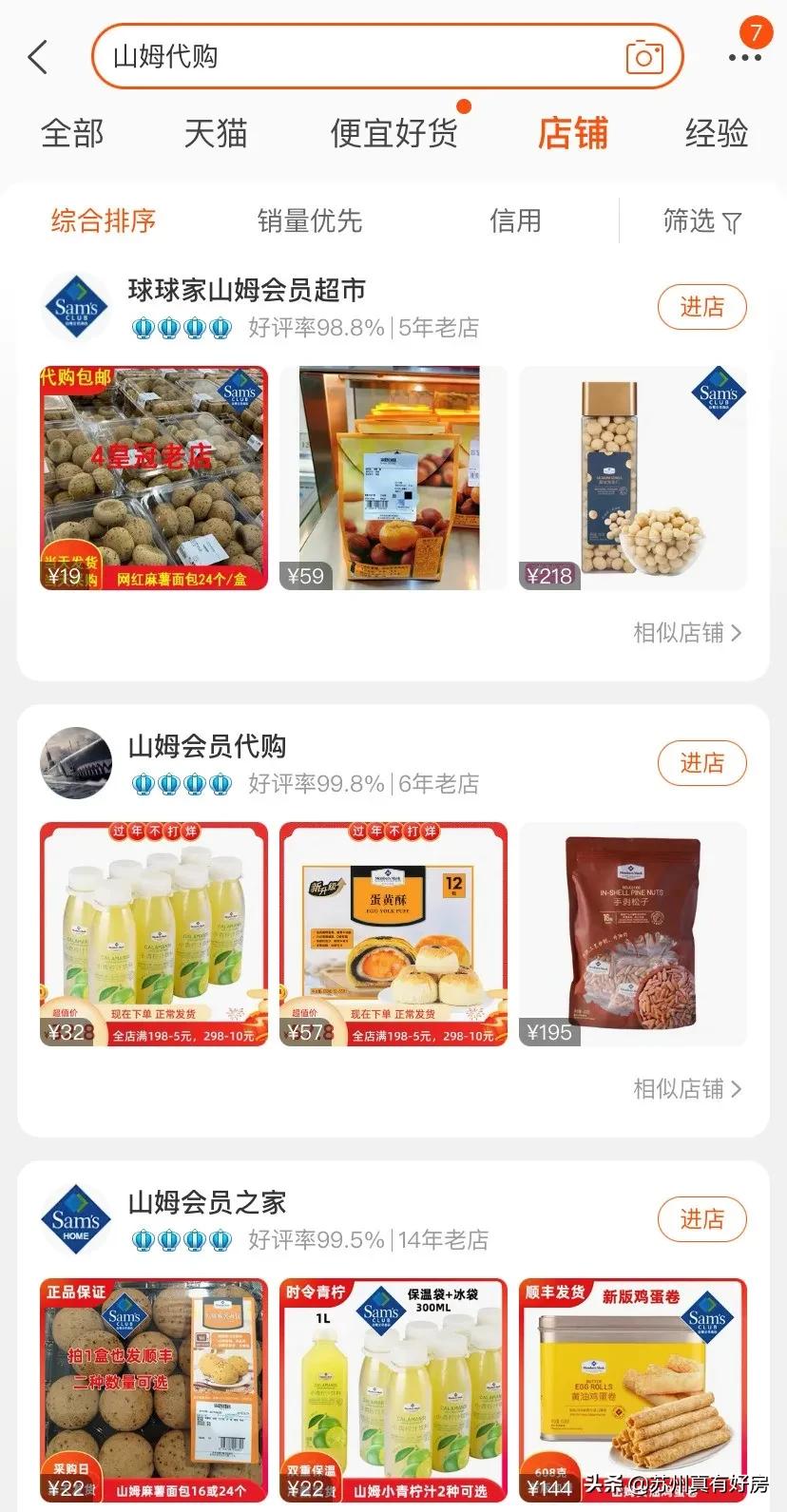Open the three-dot more options menu
787x1512 pixels.
click(745, 59)
